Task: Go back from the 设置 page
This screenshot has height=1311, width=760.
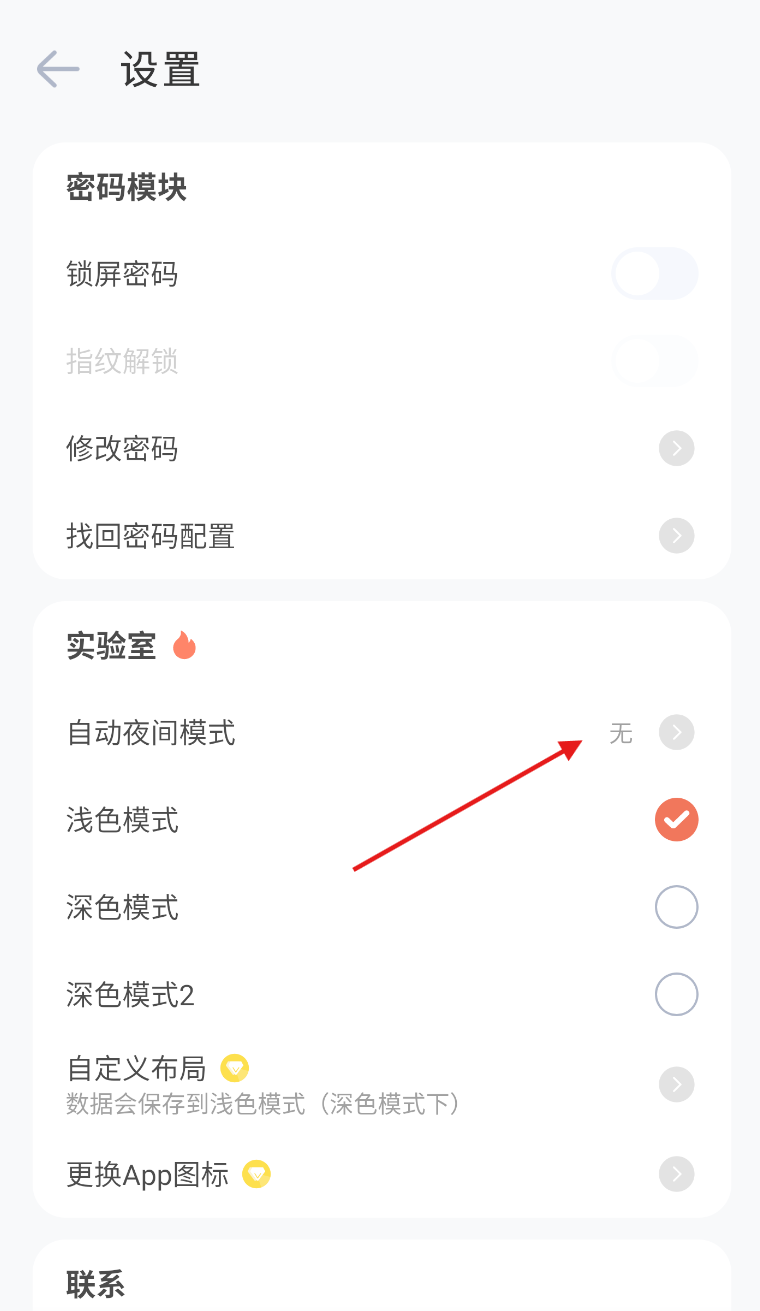Action: tap(58, 70)
